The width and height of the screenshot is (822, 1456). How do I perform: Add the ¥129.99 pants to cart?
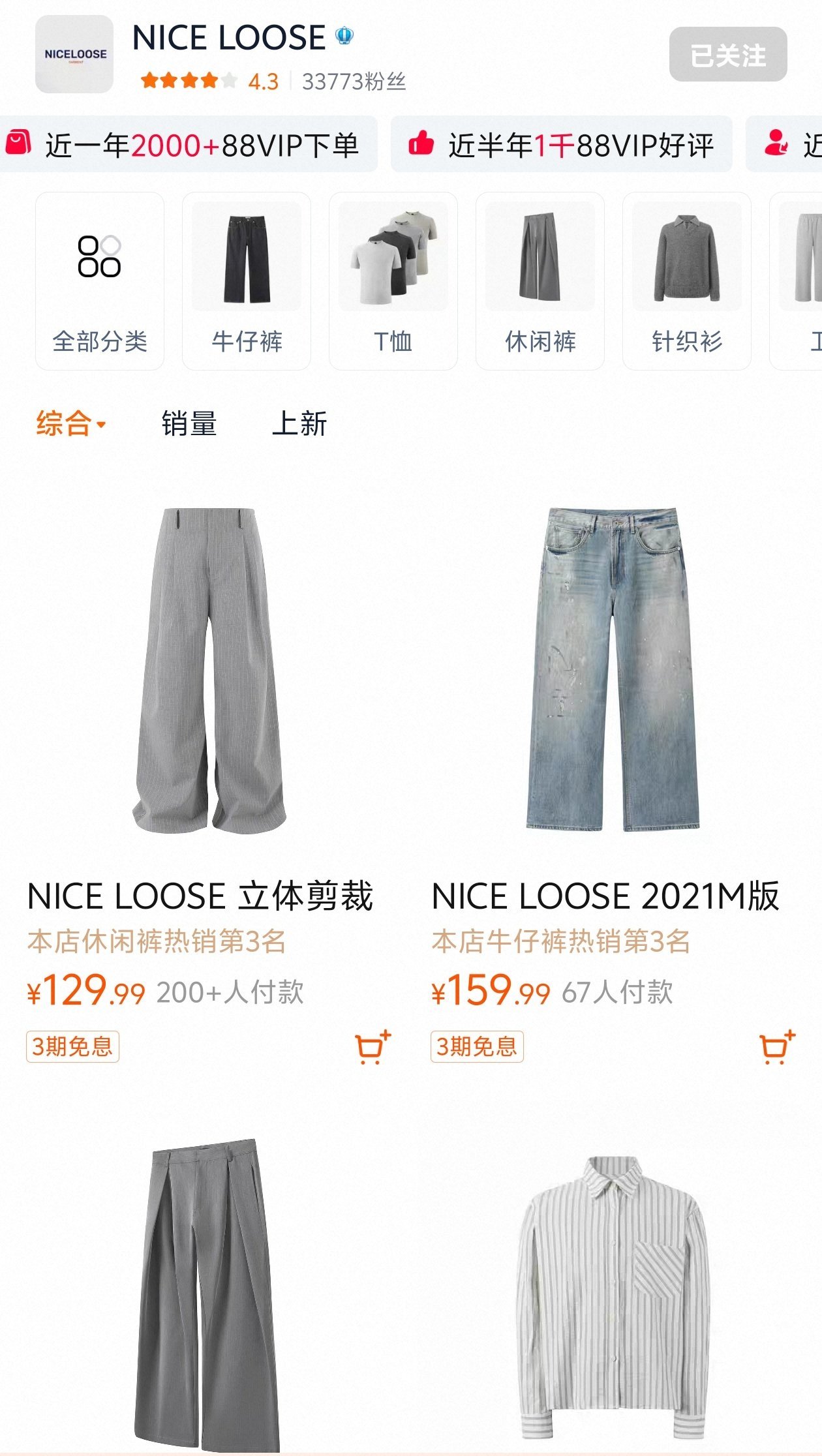coord(373,1048)
